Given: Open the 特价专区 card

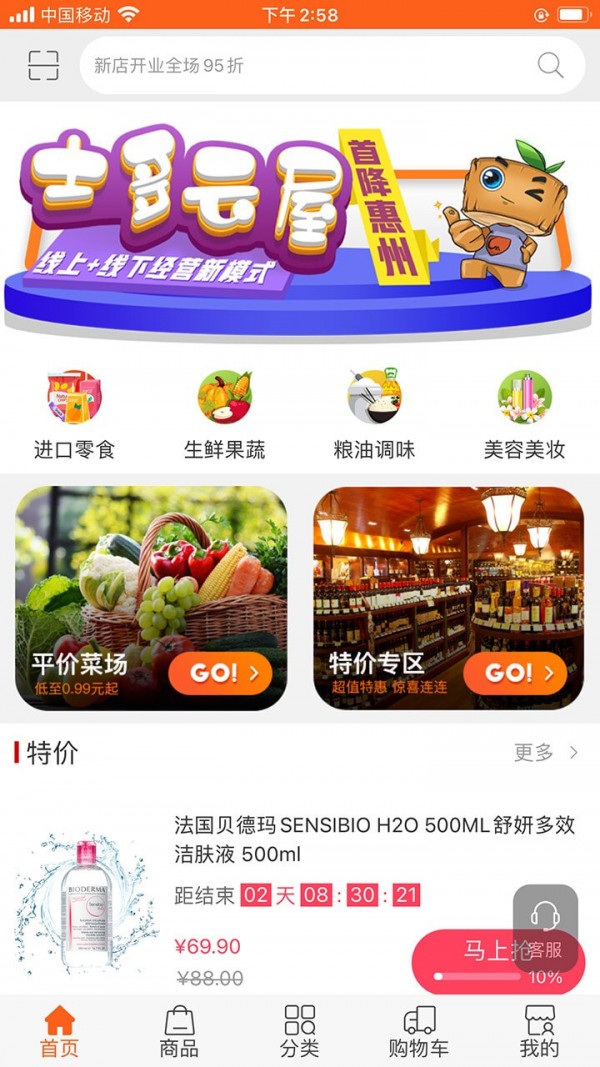Looking at the screenshot, I should pyautogui.click(x=449, y=598).
